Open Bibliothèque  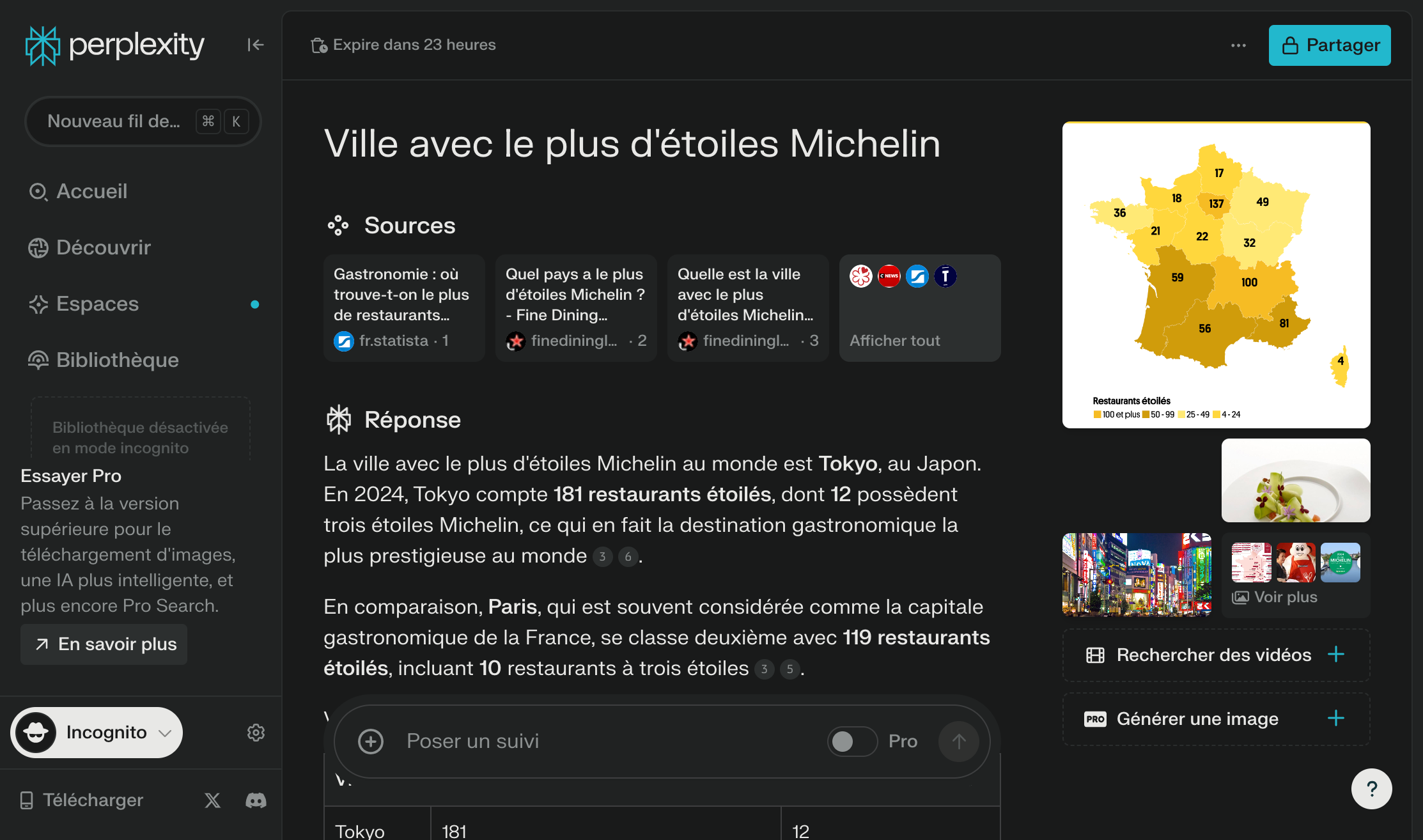(117, 360)
